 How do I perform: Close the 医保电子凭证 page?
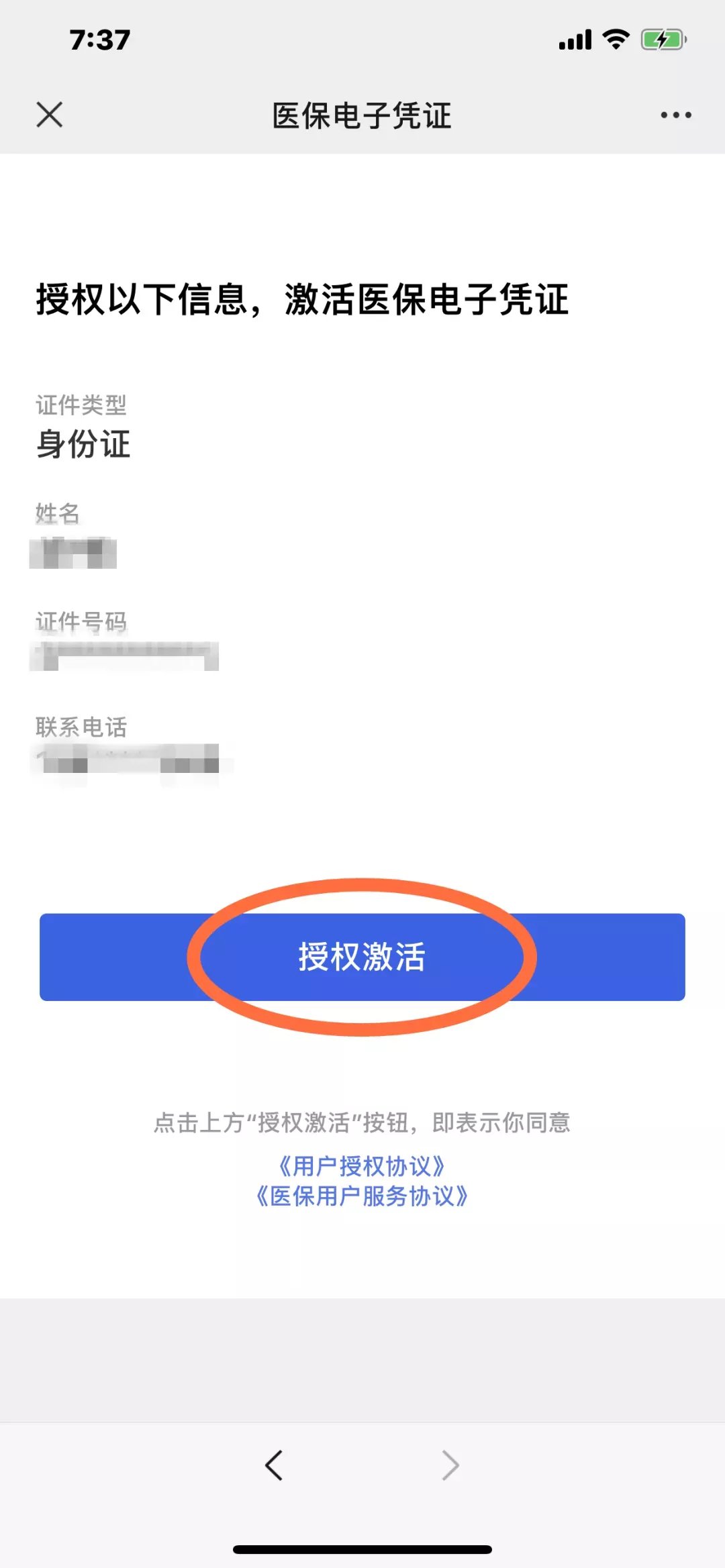click(x=50, y=115)
